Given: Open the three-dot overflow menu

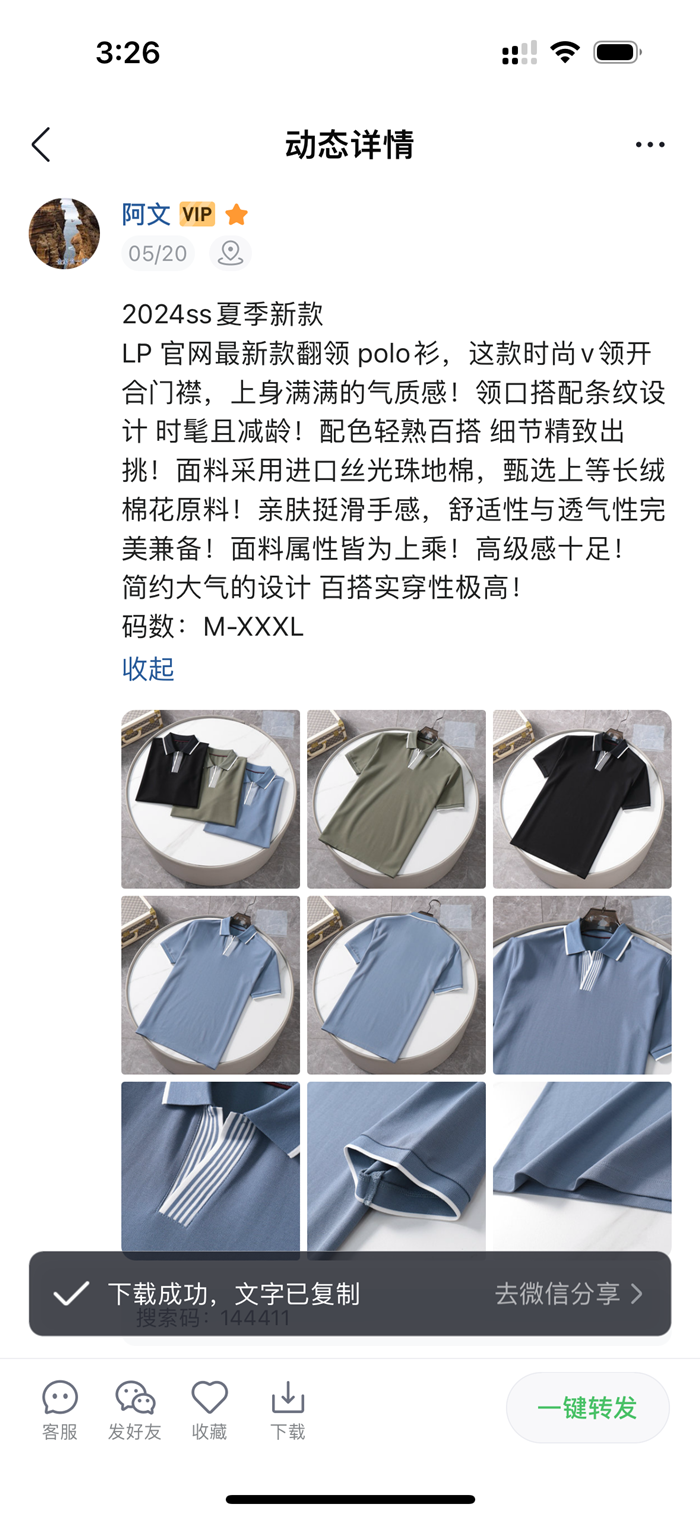Looking at the screenshot, I should 649,145.
